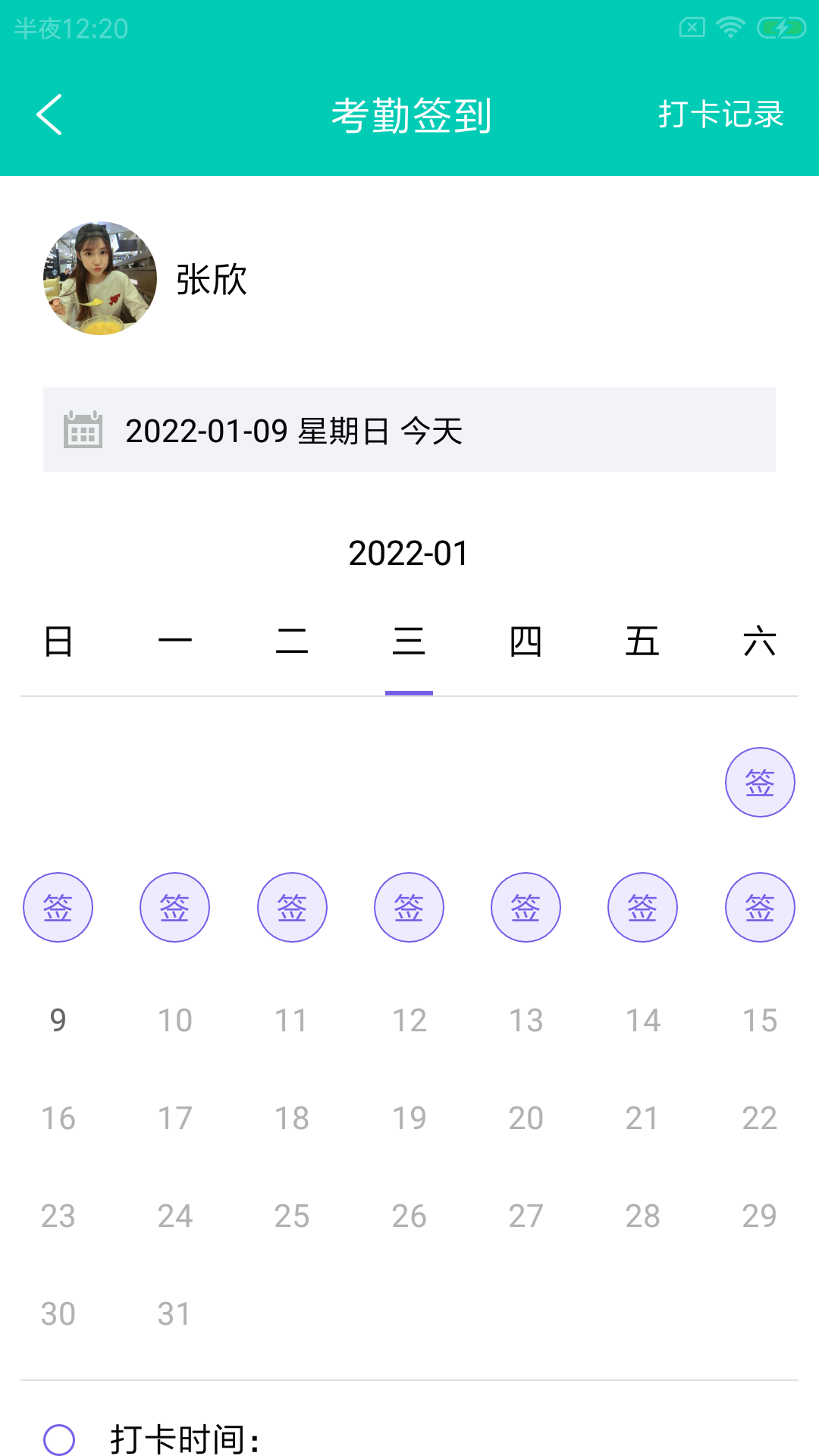Screen dimensions: 819x1456
Task: Tap the sign circle for Thursday January 13
Action: [x=526, y=906]
